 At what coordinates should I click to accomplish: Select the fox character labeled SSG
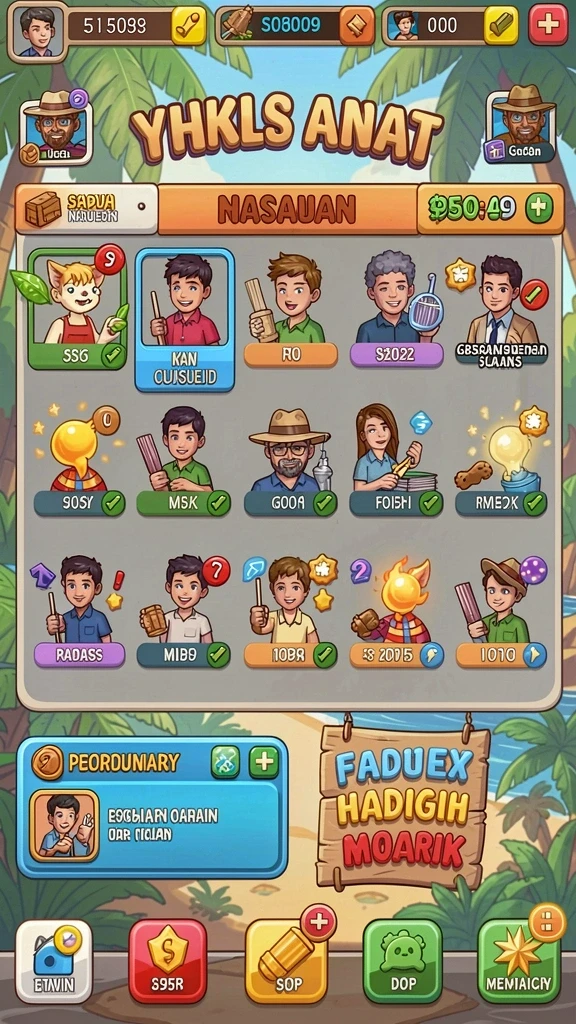(x=77, y=306)
